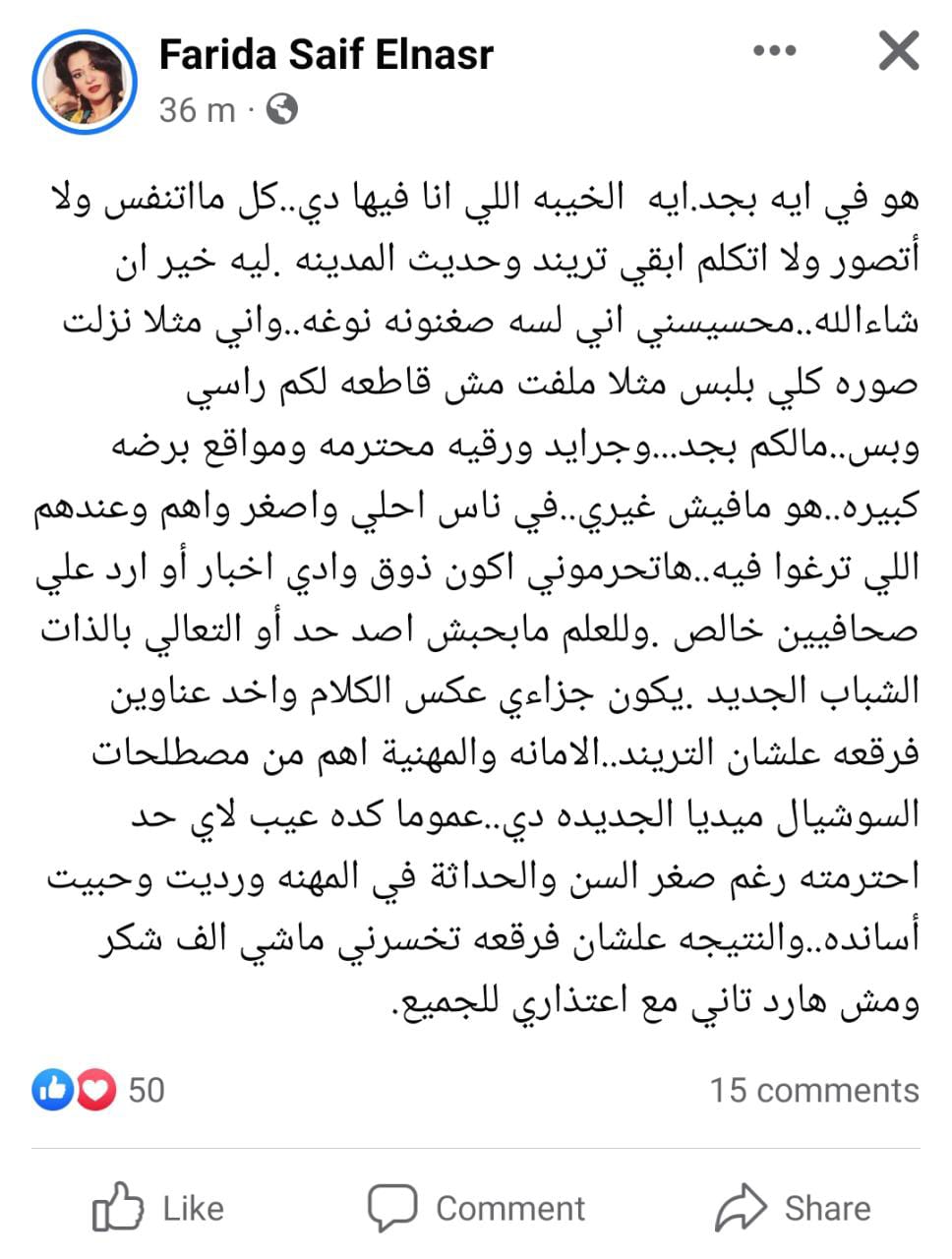
Task: Open Farida Saif Elnasr's profile picture
Action: pos(84,81)
